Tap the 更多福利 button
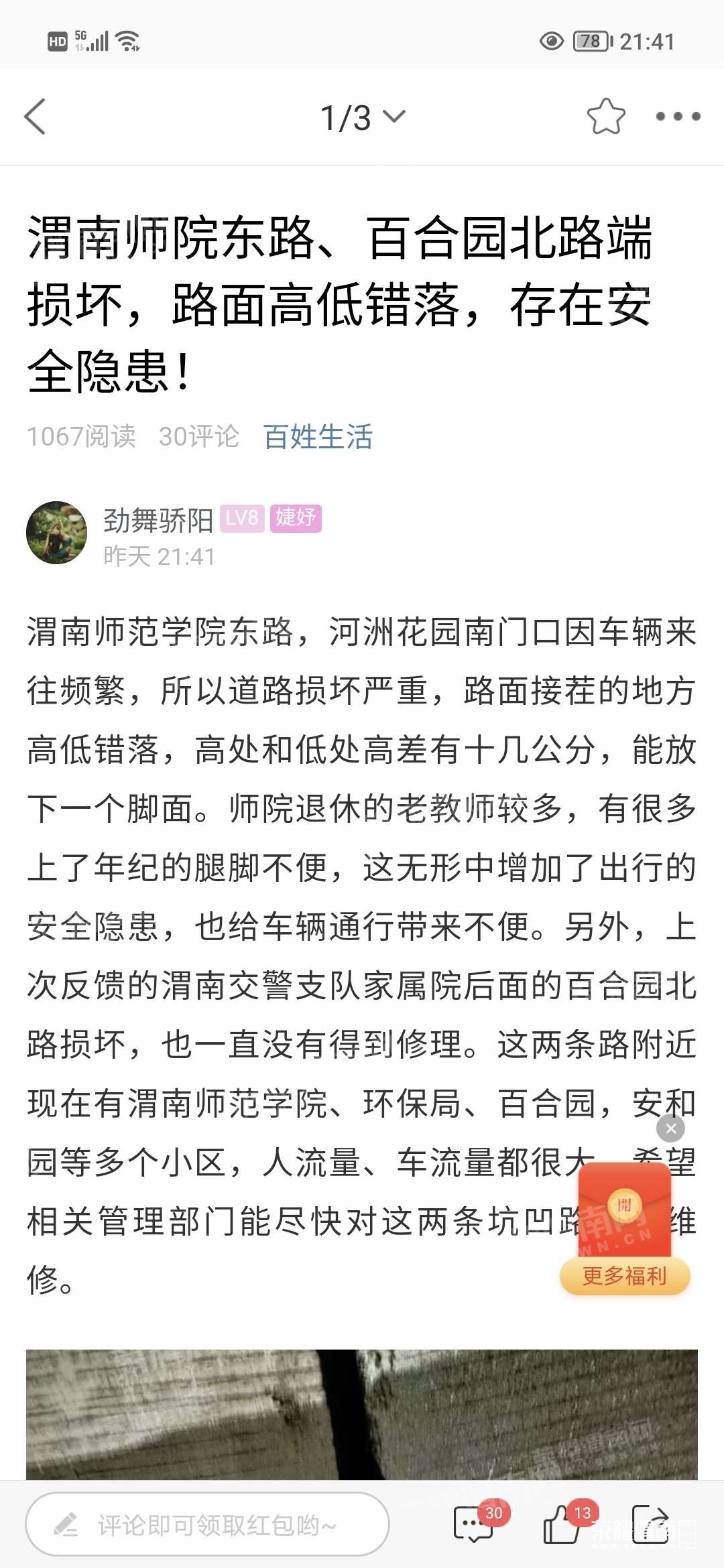 point(624,1276)
